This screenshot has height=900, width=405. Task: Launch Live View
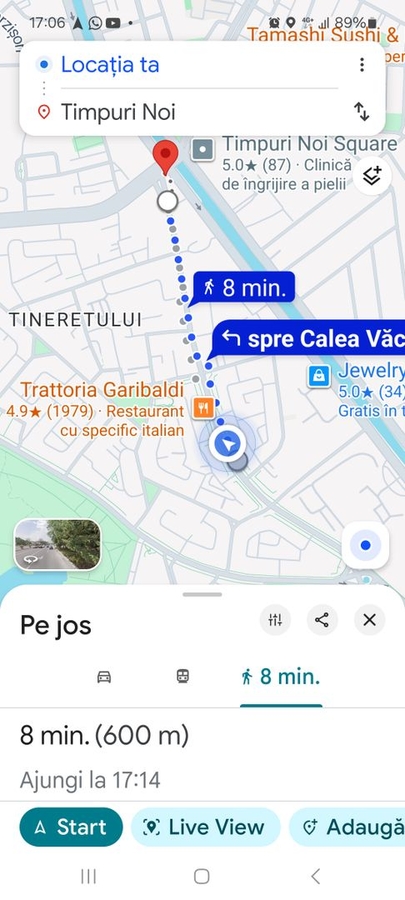(205, 827)
